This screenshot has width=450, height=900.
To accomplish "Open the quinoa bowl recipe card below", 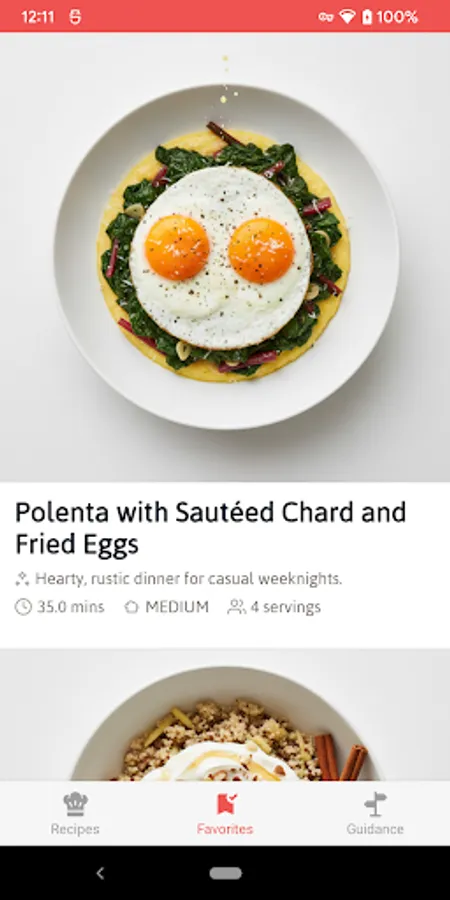I will pyautogui.click(x=225, y=715).
